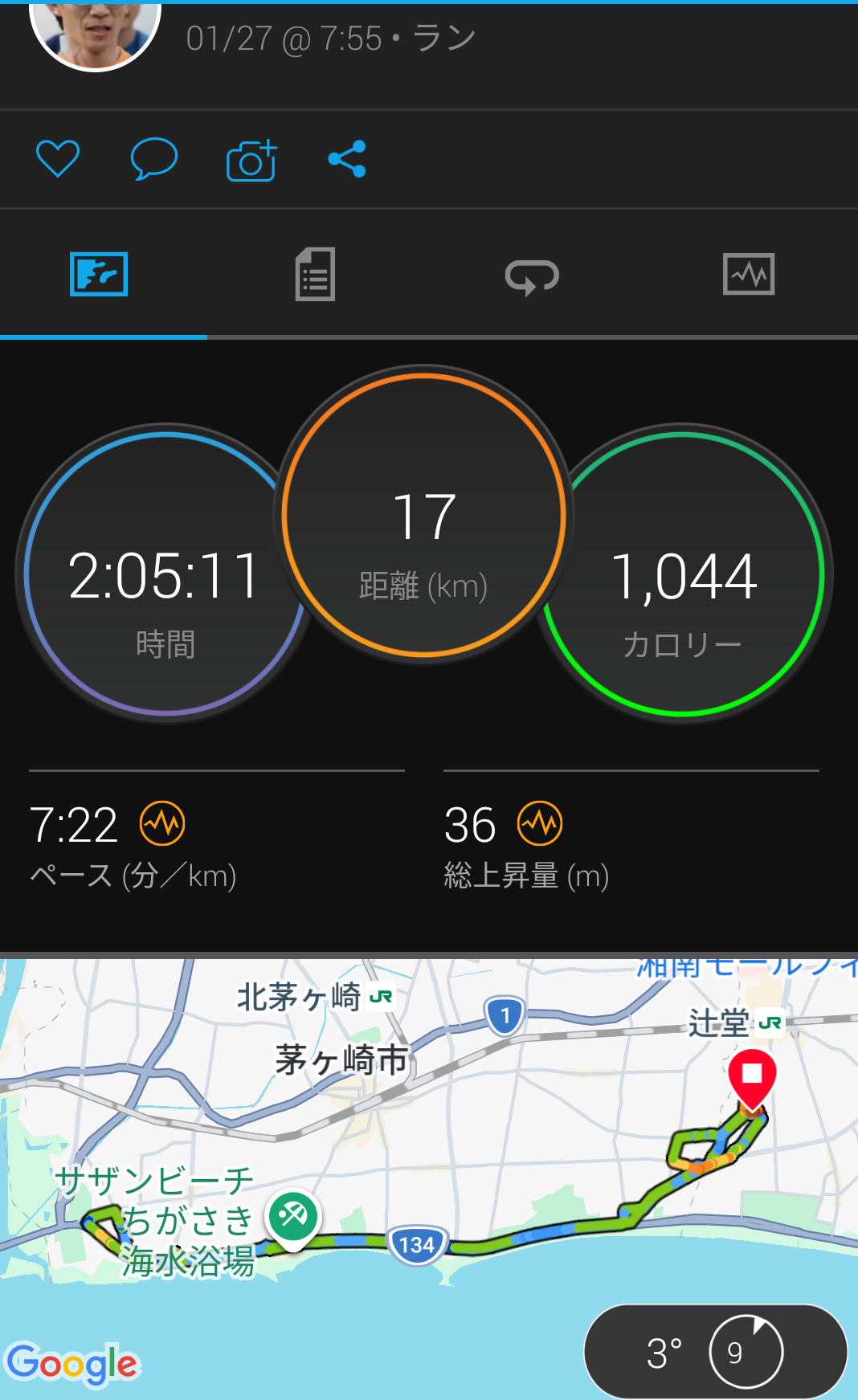The image size is (858, 1400).
Task: Like this run activity
Action: (x=58, y=158)
